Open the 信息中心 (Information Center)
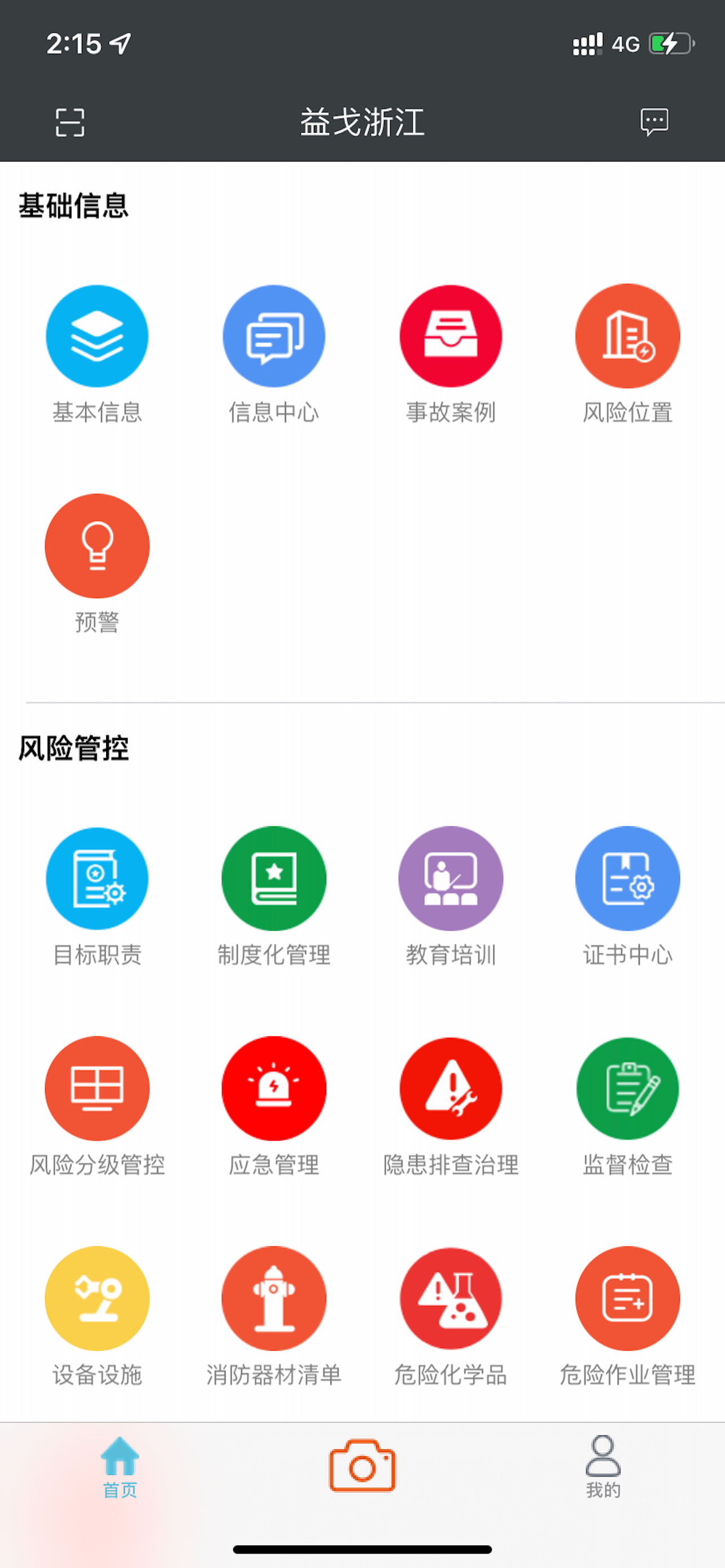This screenshot has height=1568, width=725. point(273,335)
